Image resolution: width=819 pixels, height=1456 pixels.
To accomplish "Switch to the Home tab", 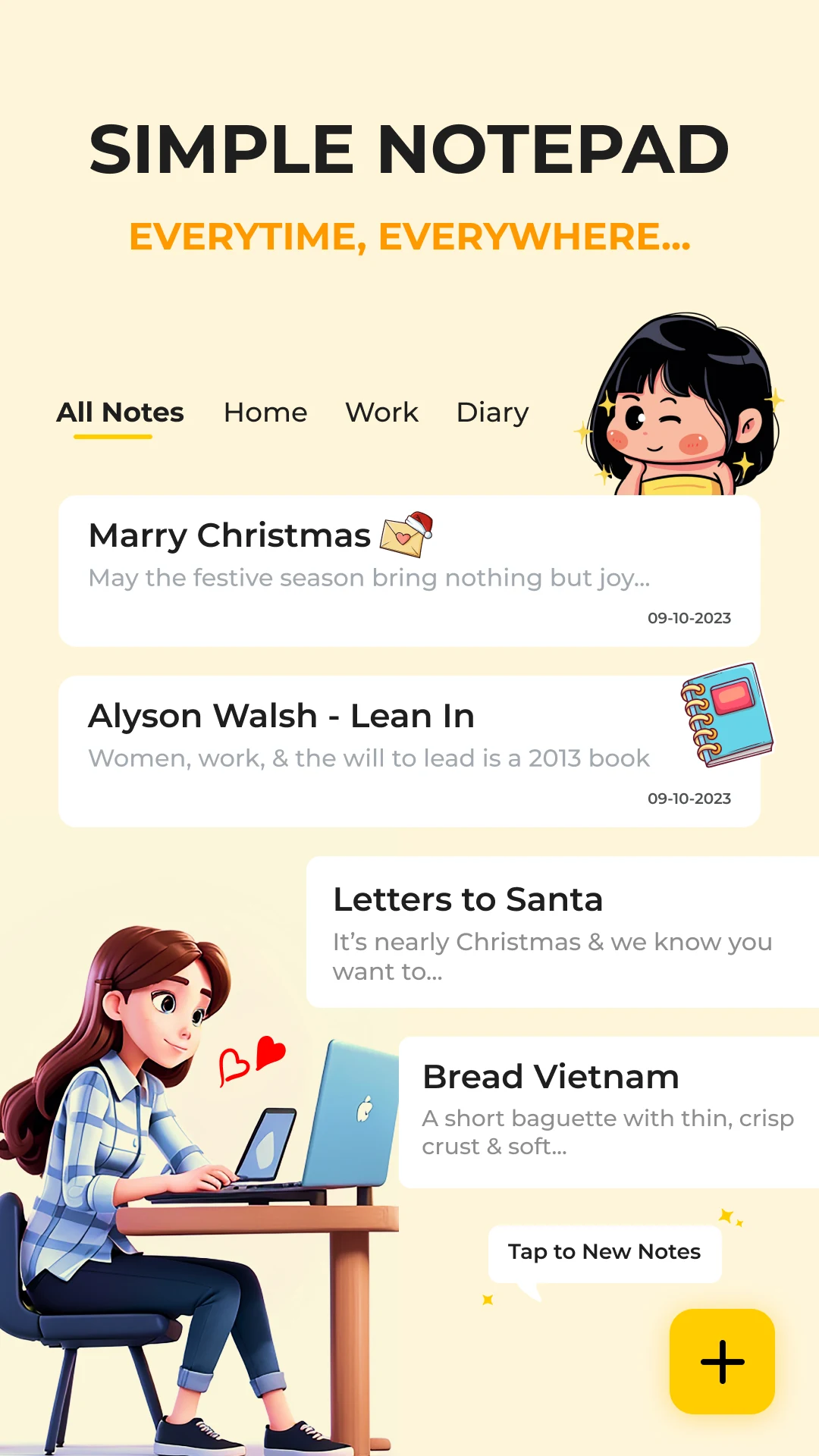I will (x=265, y=412).
